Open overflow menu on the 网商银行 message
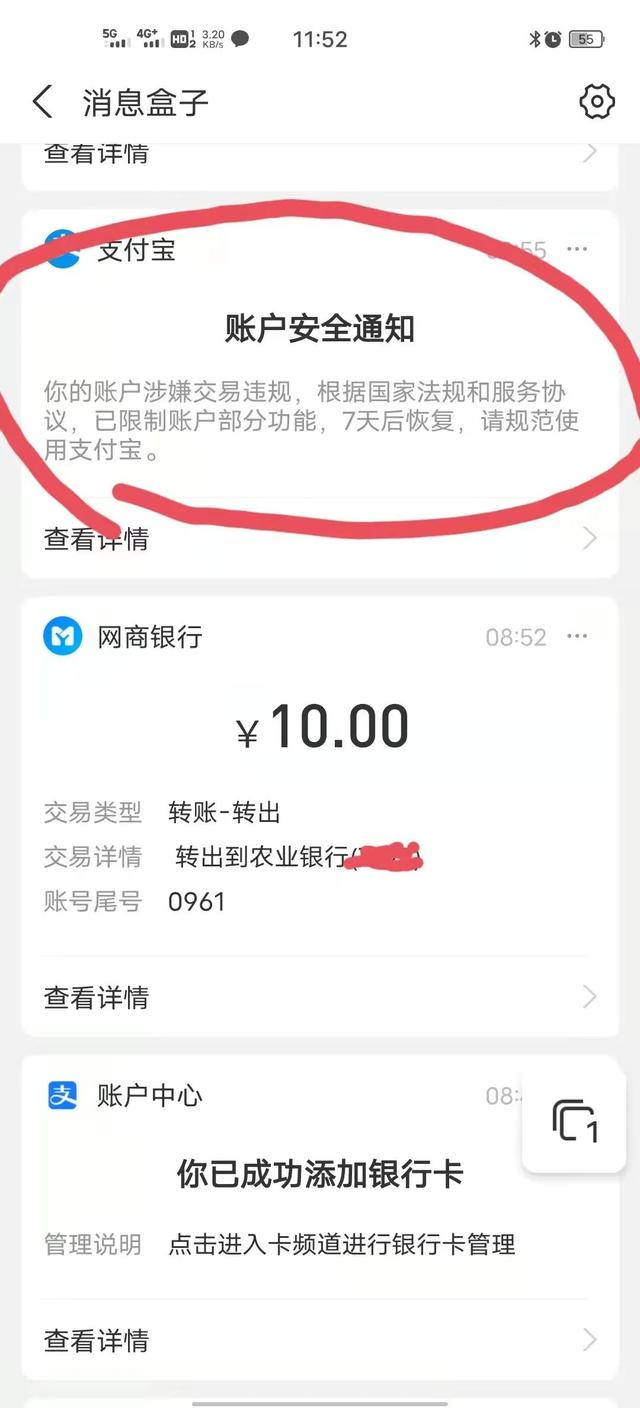This screenshot has width=640, height=1408. (577, 637)
